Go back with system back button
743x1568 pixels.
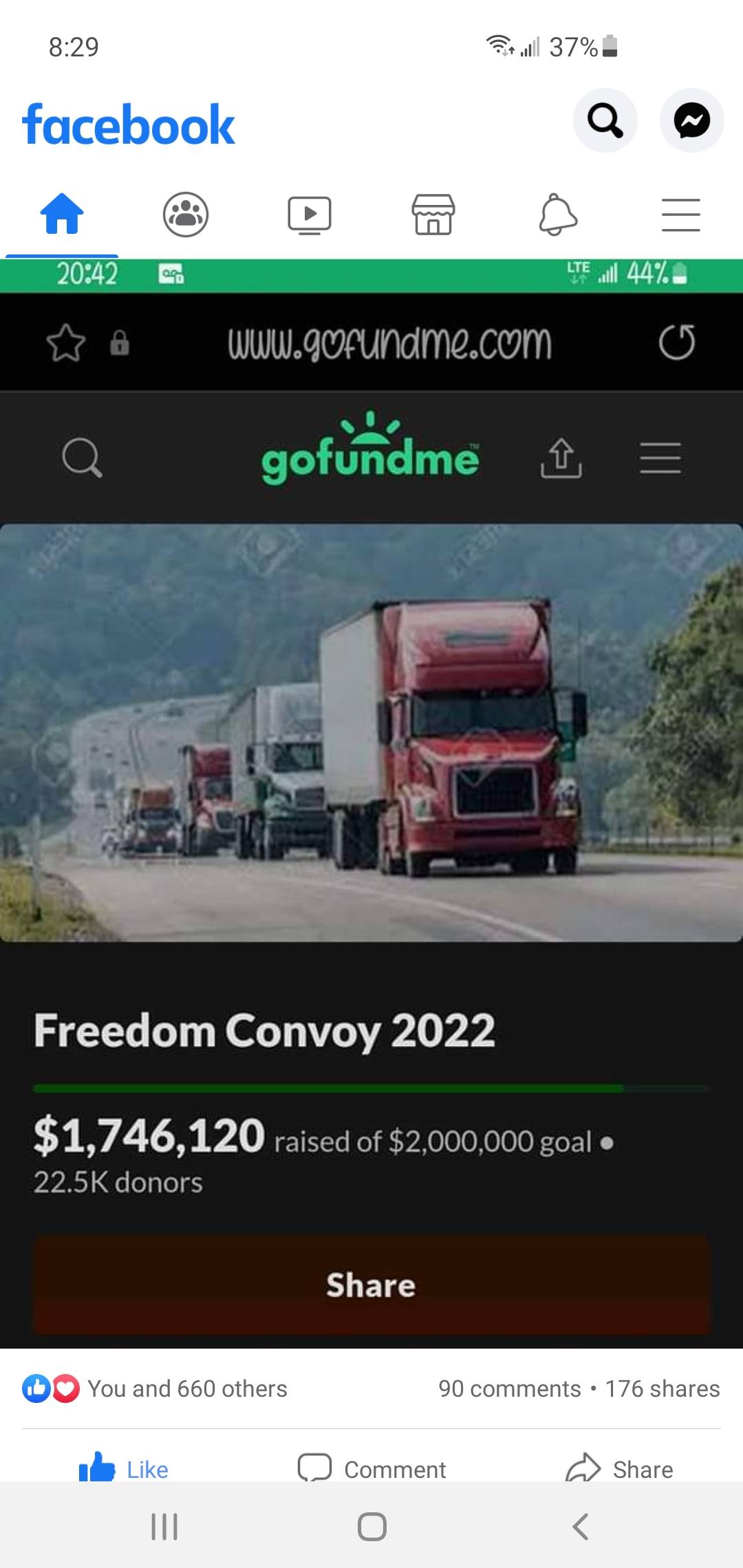[x=580, y=1527]
